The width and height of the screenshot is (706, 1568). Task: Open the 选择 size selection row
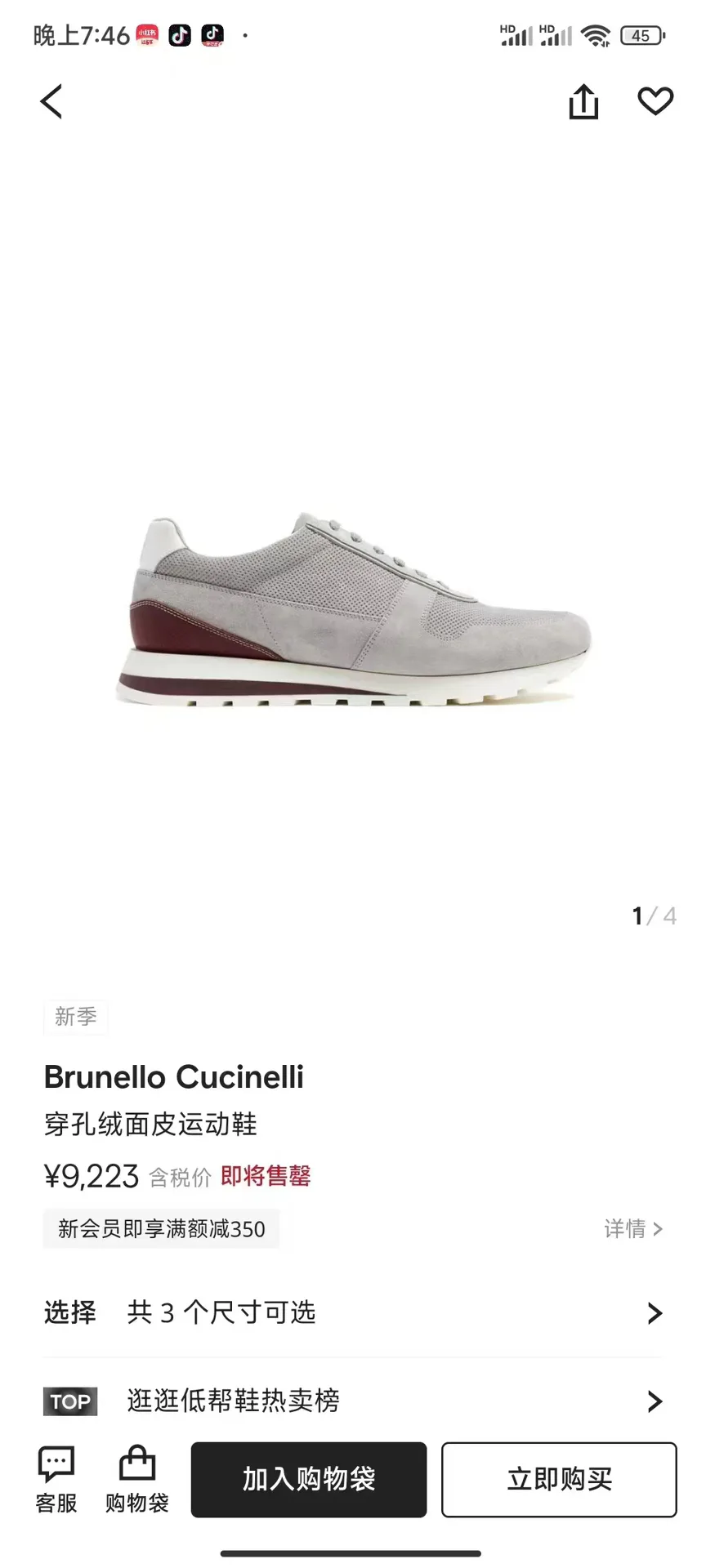point(353,1312)
